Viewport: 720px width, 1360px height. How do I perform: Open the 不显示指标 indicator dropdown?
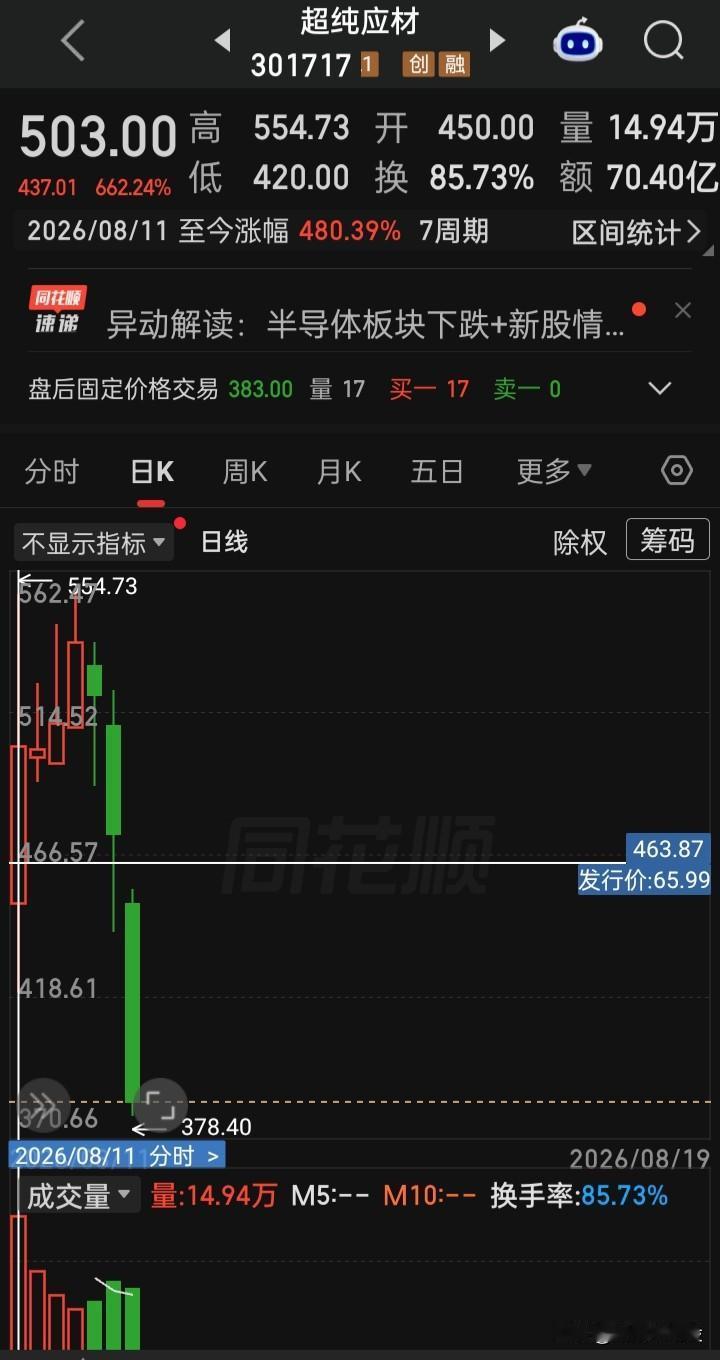tap(94, 543)
